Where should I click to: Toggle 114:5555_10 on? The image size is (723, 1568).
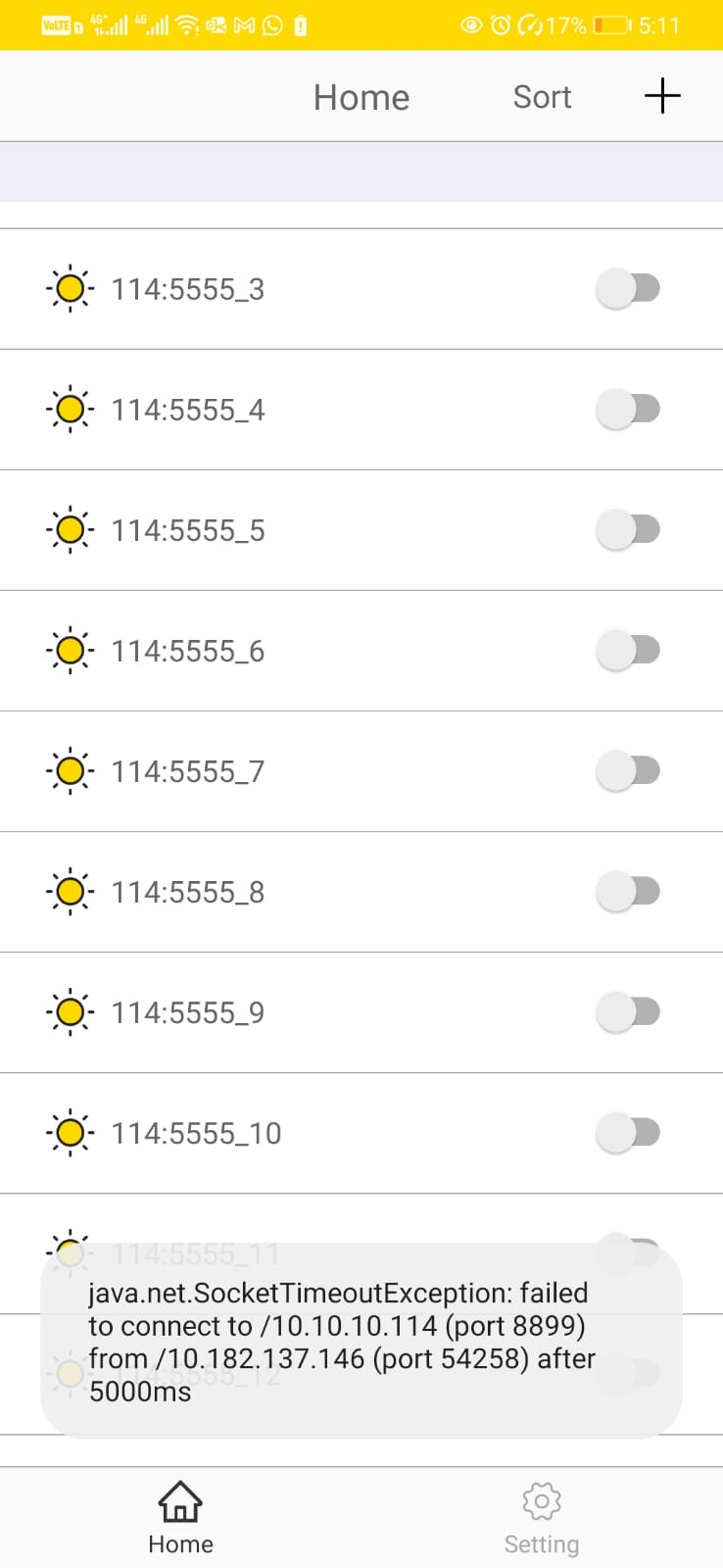(628, 1133)
